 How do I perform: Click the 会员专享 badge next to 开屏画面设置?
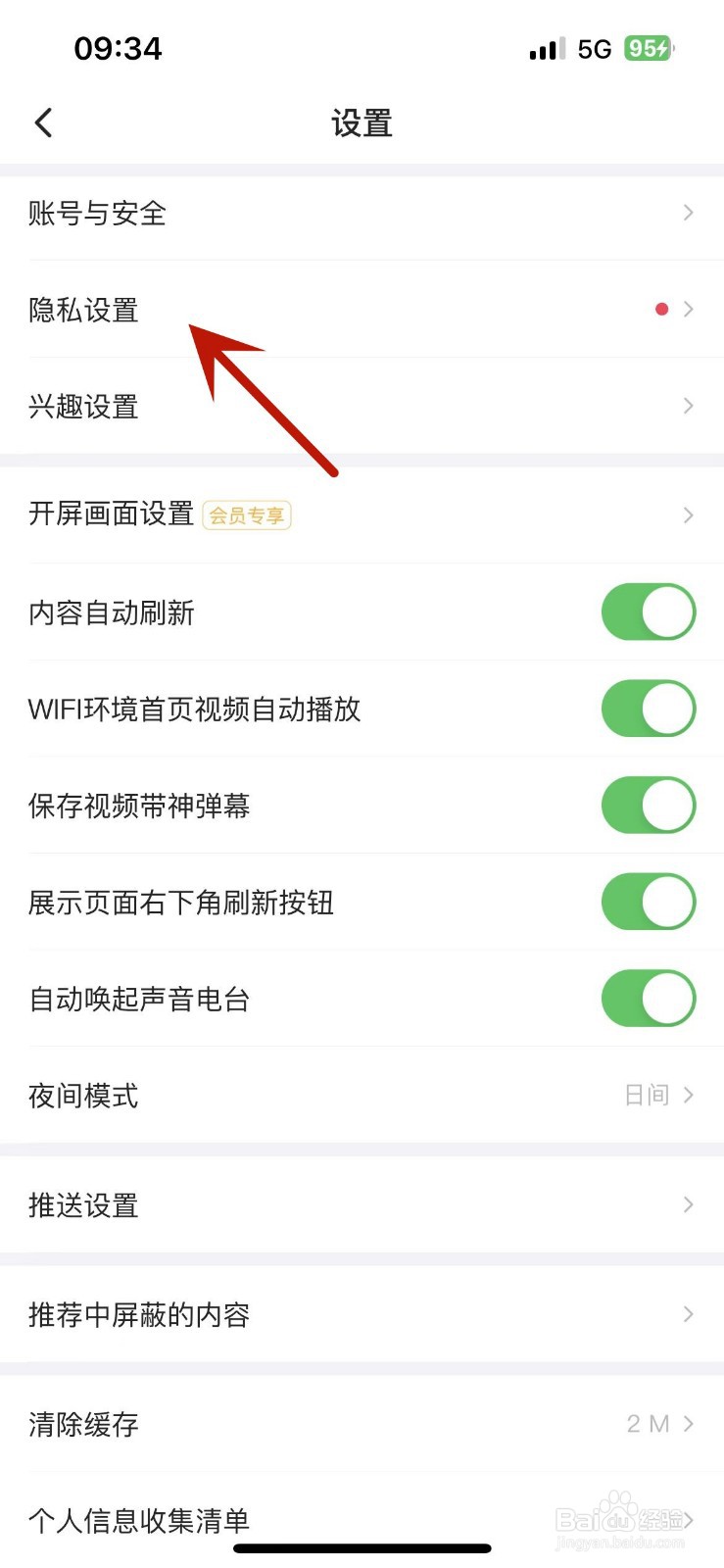tap(246, 514)
